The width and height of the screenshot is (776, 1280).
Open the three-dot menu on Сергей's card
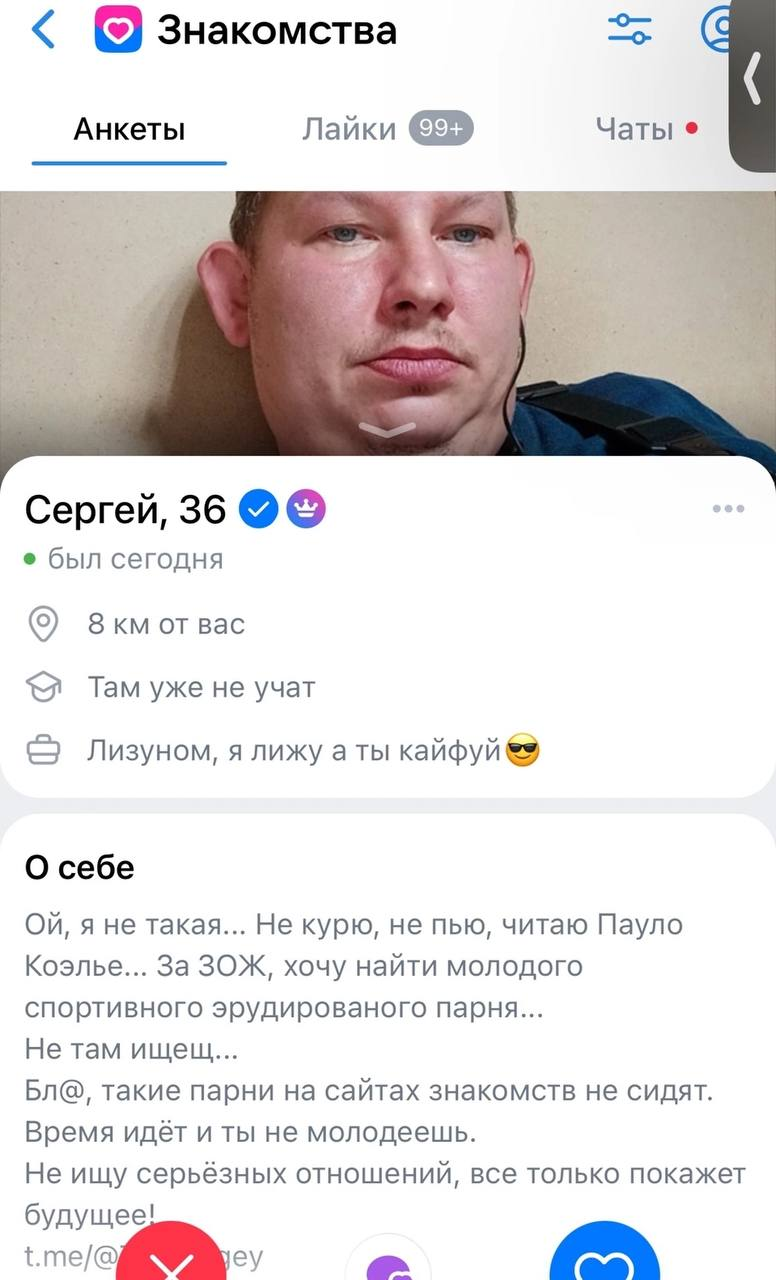[728, 509]
